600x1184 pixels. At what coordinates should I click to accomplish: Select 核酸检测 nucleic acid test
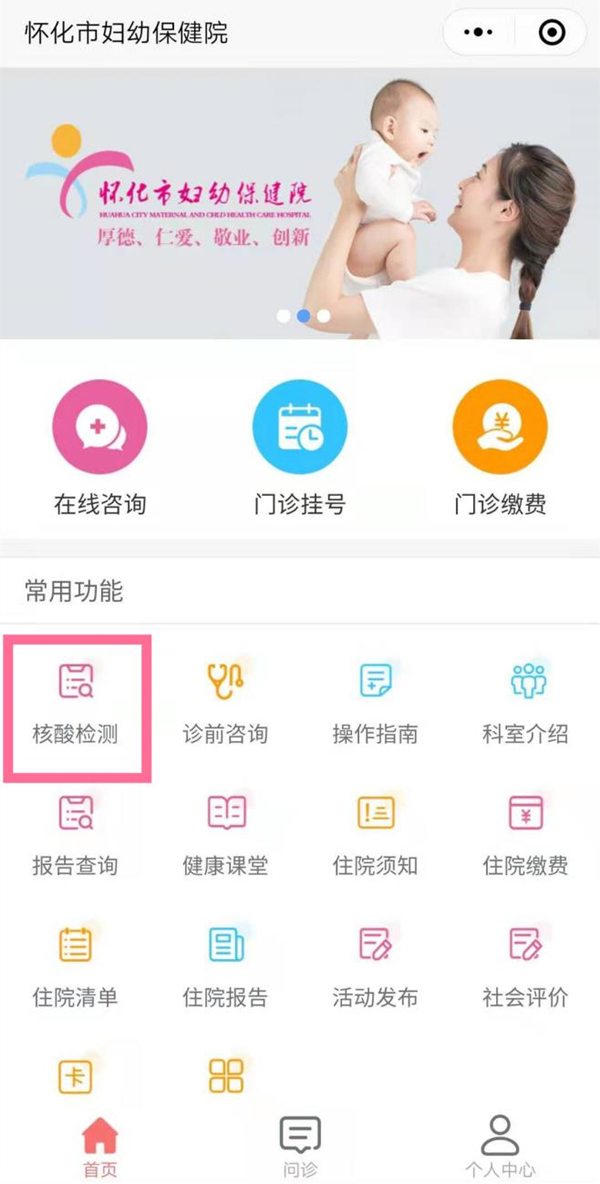point(76,705)
